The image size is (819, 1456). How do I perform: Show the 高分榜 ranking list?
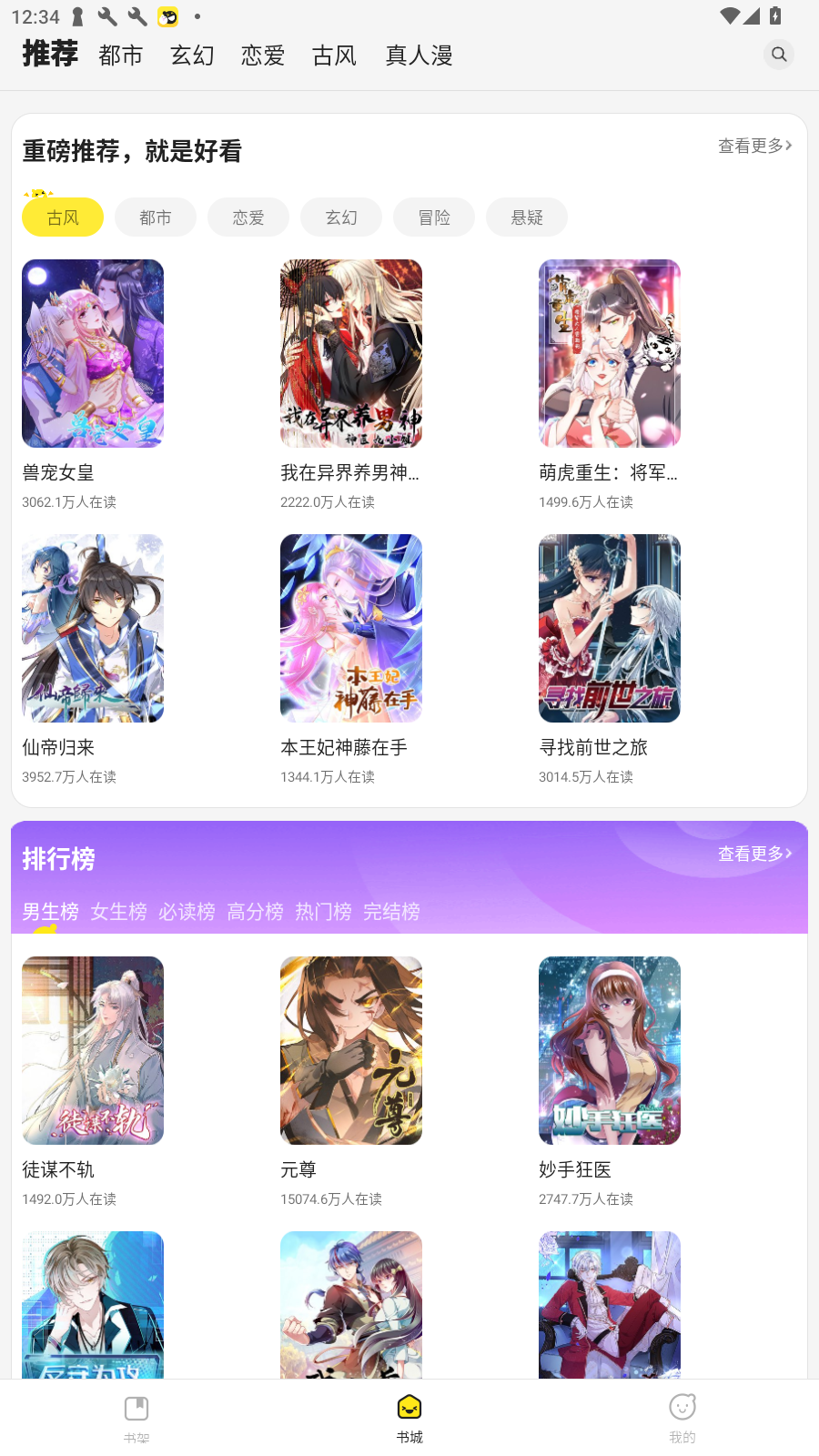255,912
